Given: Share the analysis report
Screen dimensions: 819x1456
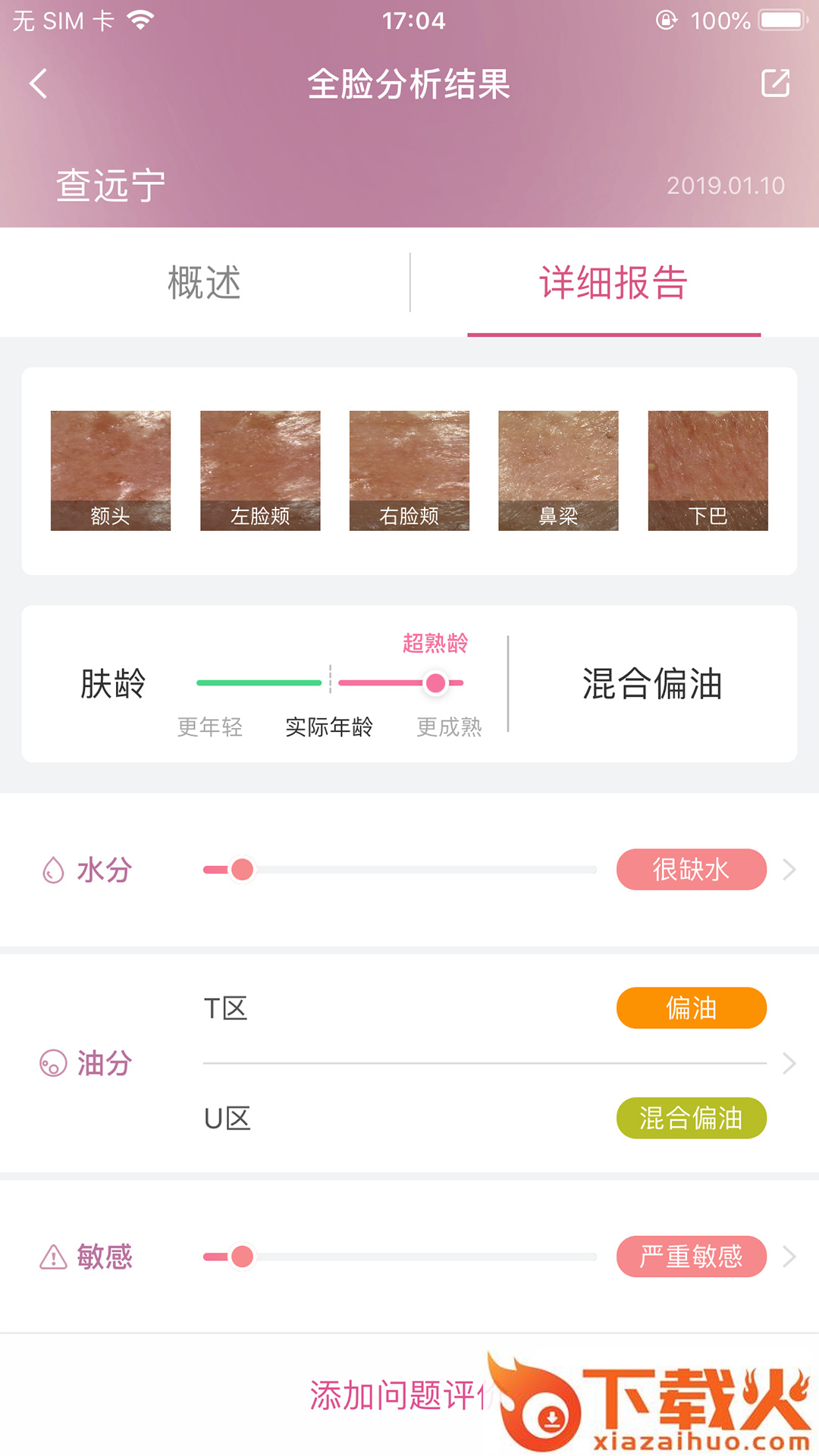Looking at the screenshot, I should click(775, 83).
